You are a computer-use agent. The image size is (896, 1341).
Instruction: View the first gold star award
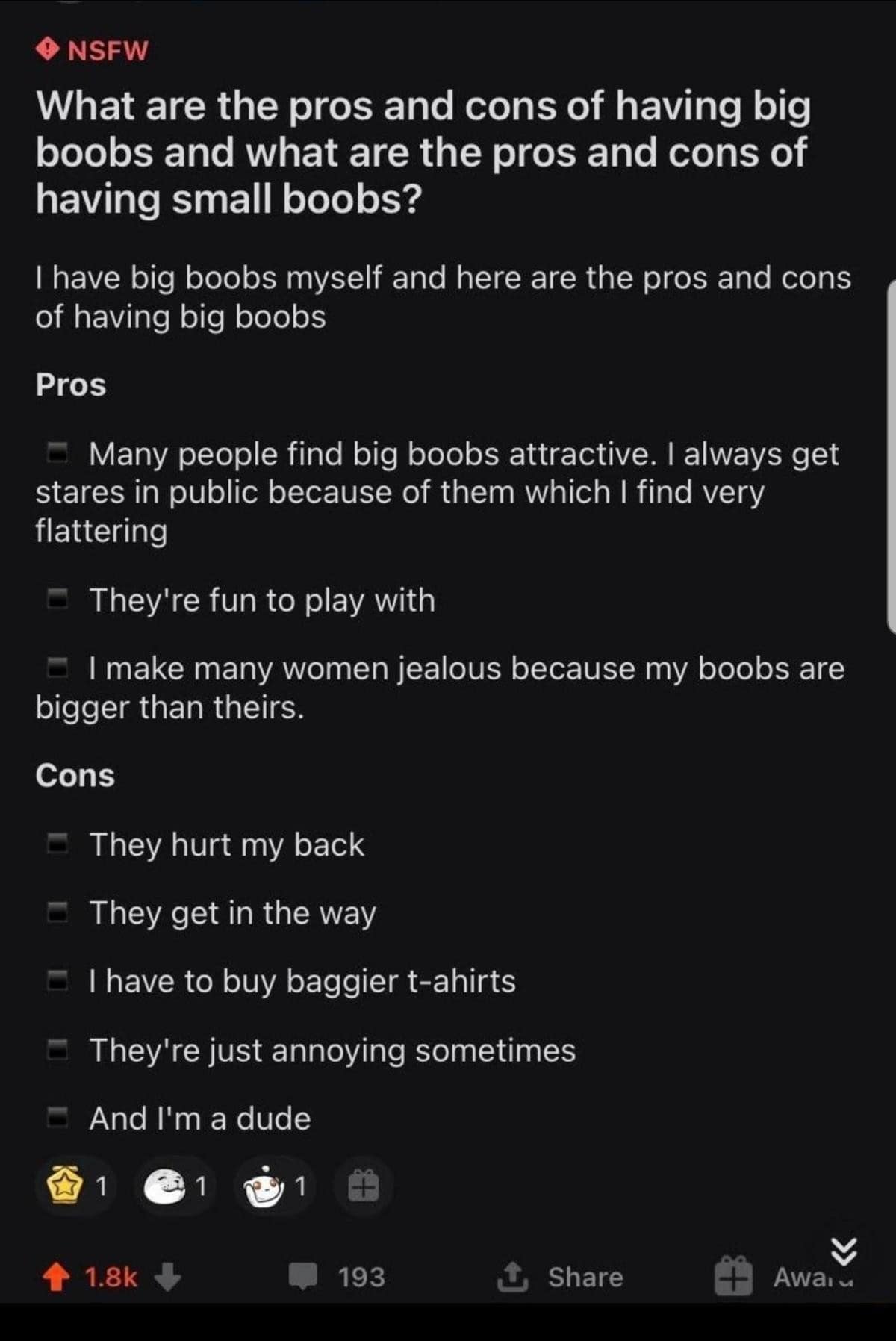coord(65,1186)
